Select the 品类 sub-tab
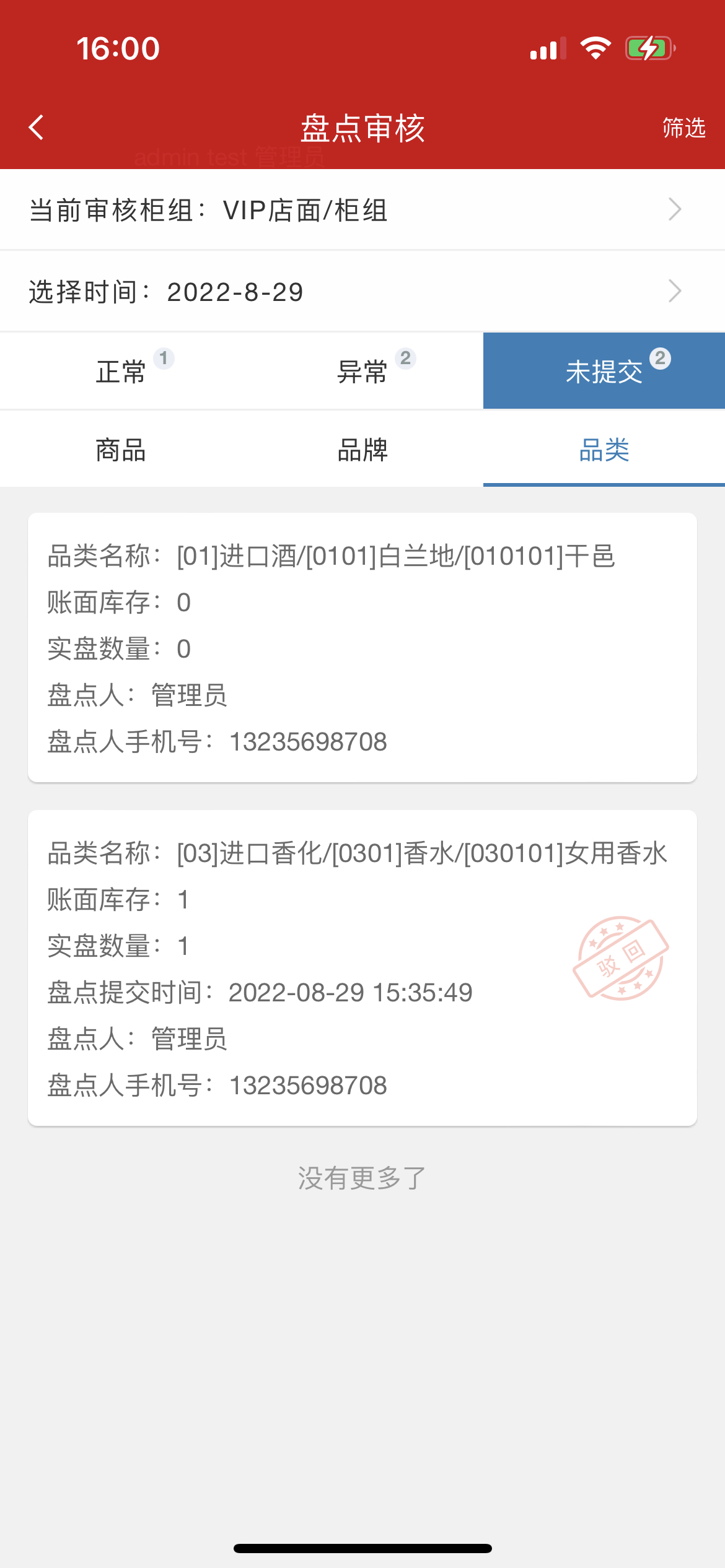The width and height of the screenshot is (725, 1568). tap(604, 450)
